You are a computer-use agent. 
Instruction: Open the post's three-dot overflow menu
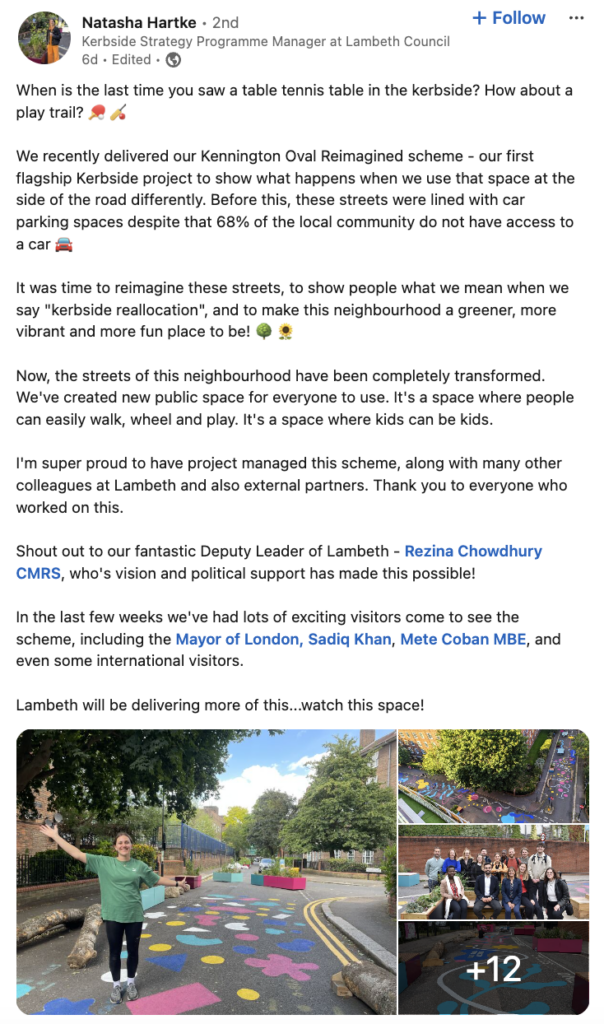[x=576, y=18]
